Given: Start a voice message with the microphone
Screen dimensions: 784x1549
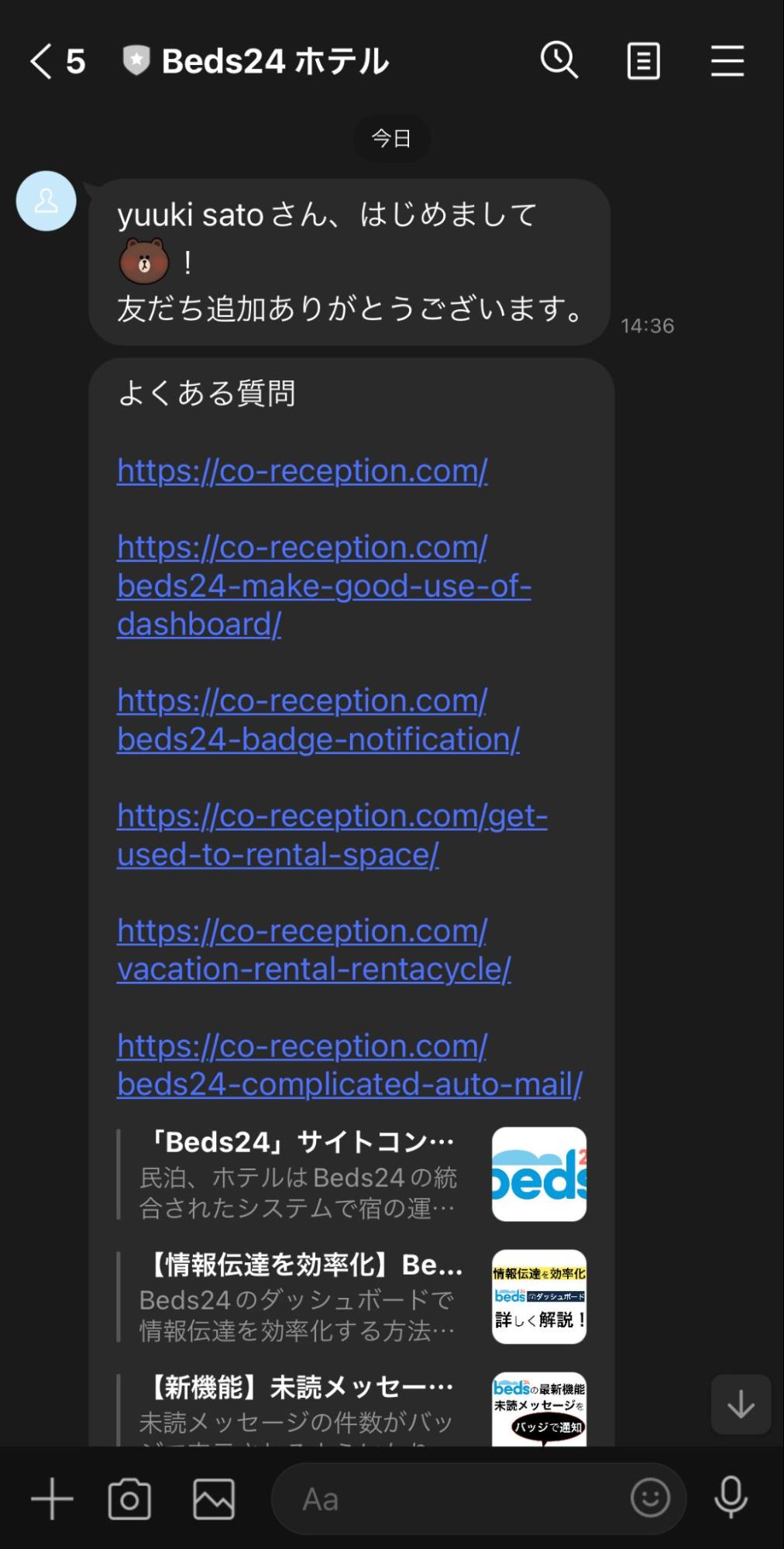Looking at the screenshot, I should point(731,1499).
